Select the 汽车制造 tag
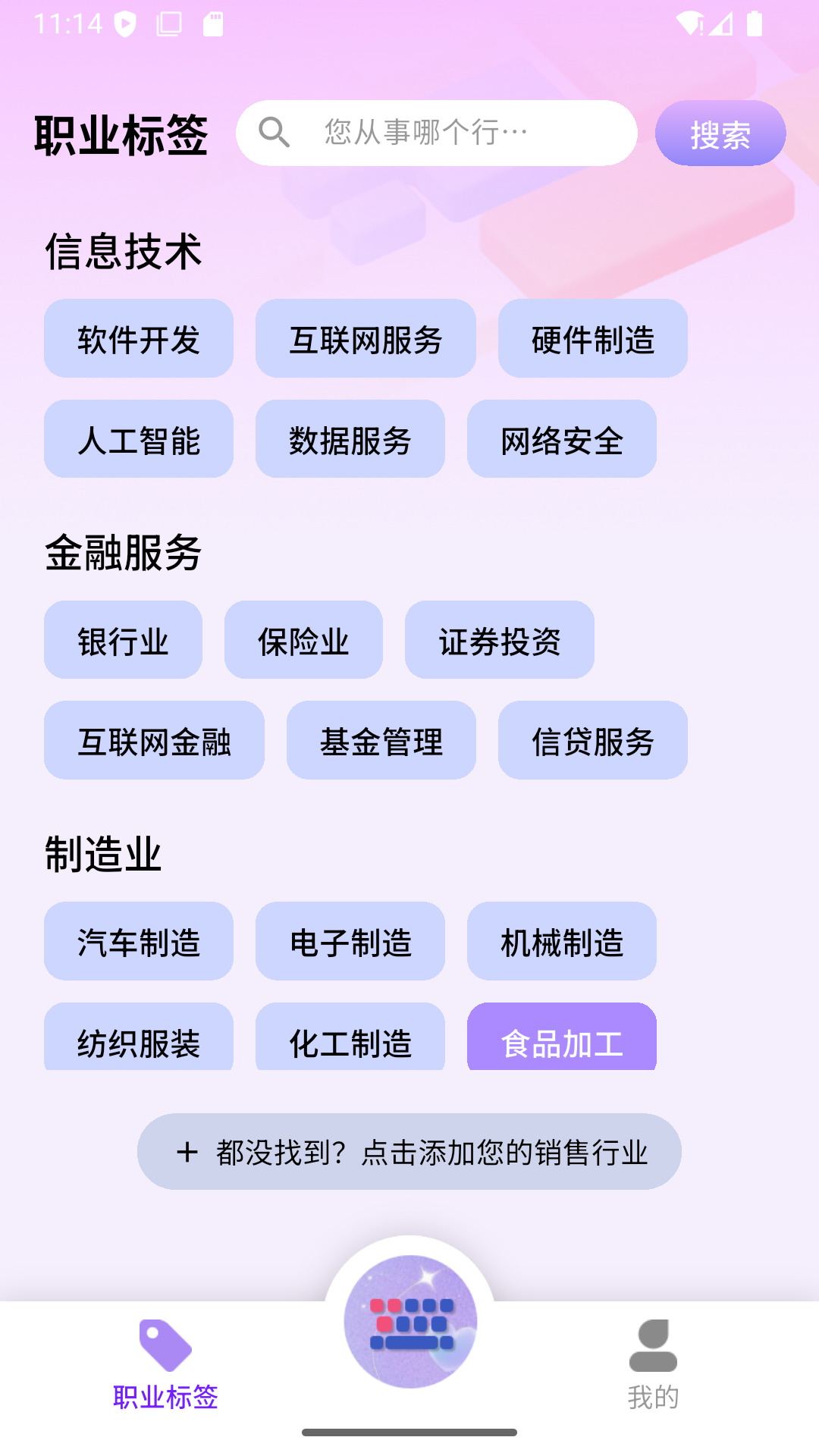The width and height of the screenshot is (819, 1456). tap(139, 942)
